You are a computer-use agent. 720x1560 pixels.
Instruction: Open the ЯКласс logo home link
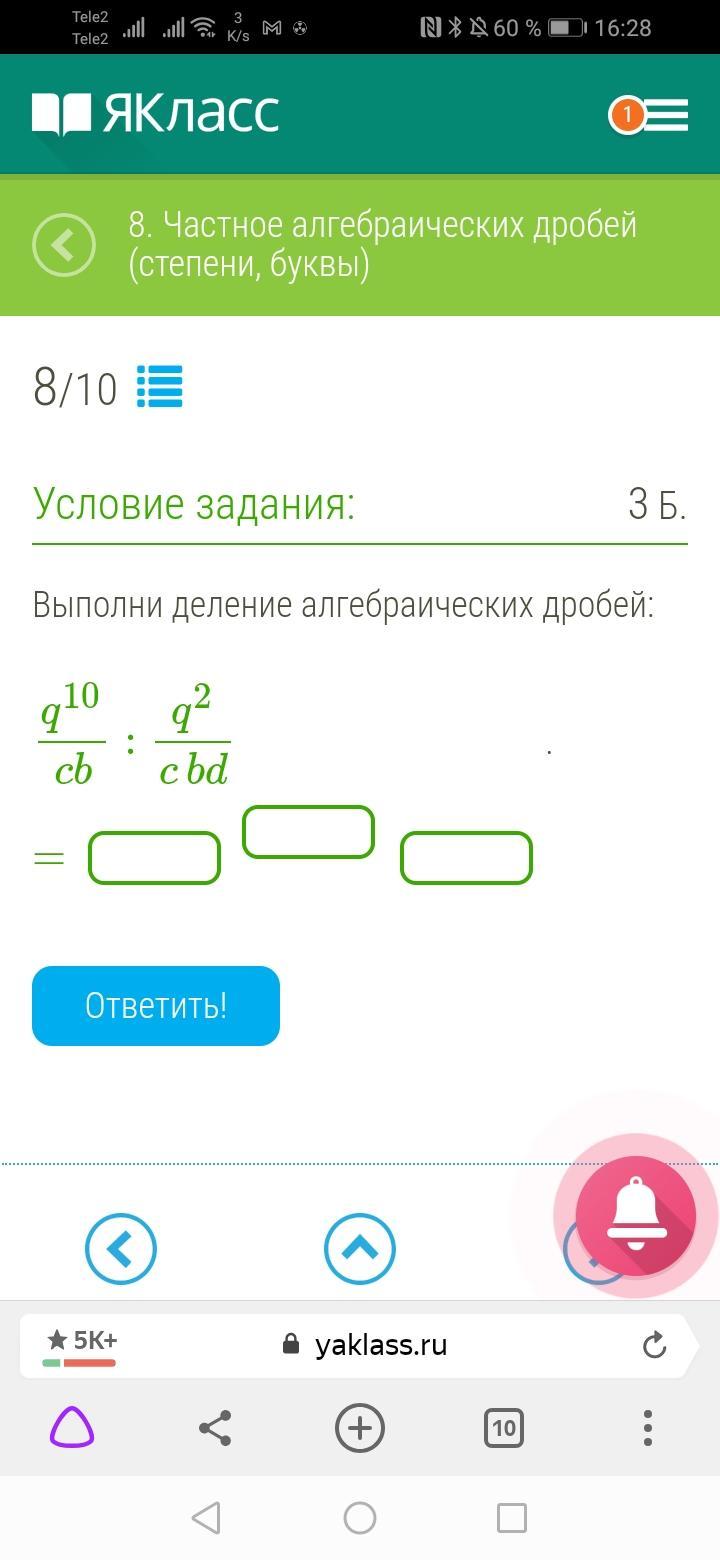pyautogui.click(x=156, y=114)
